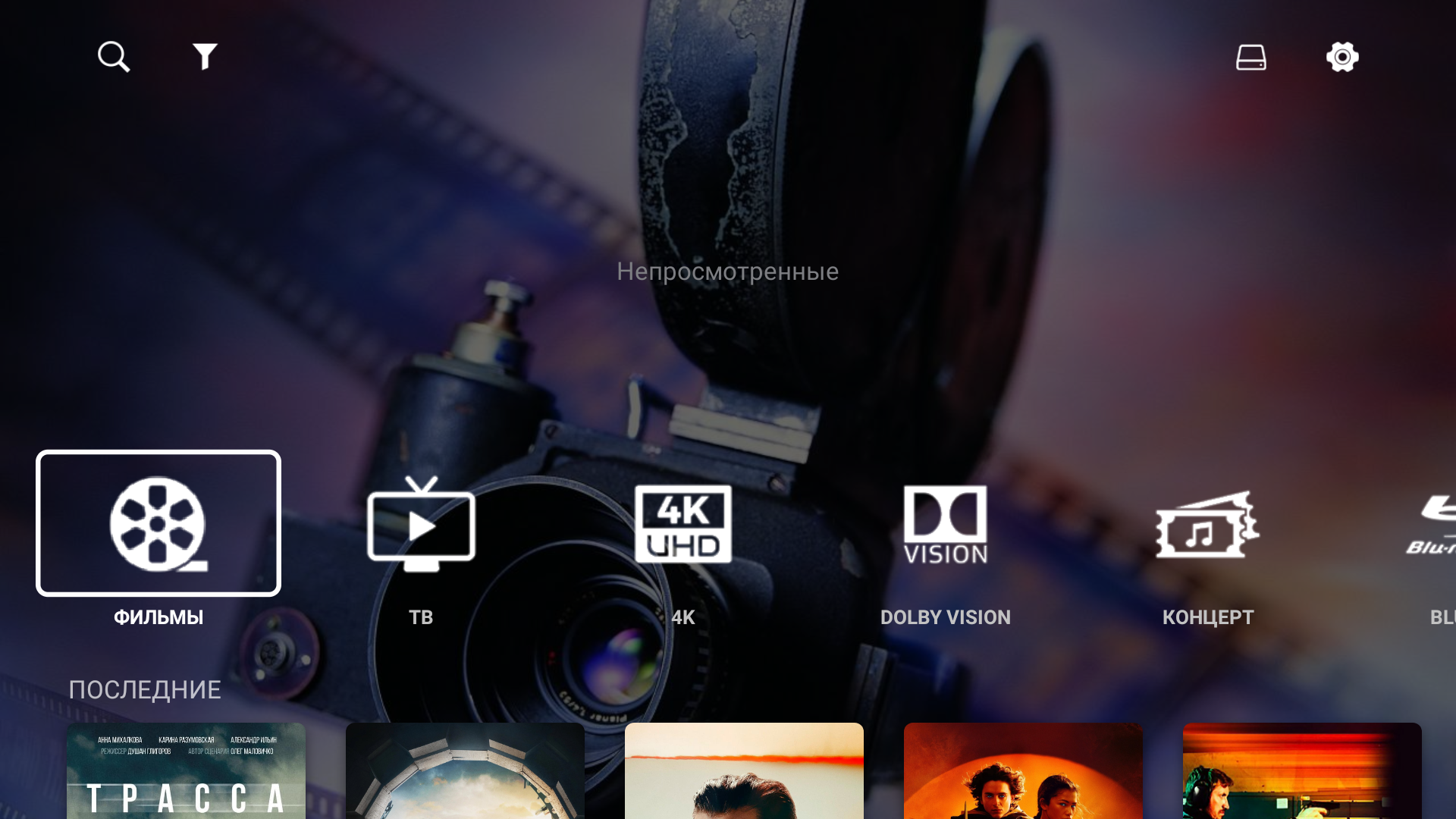Open the poster with man aiming a gun
The width and height of the screenshot is (1456, 819).
point(1301,770)
